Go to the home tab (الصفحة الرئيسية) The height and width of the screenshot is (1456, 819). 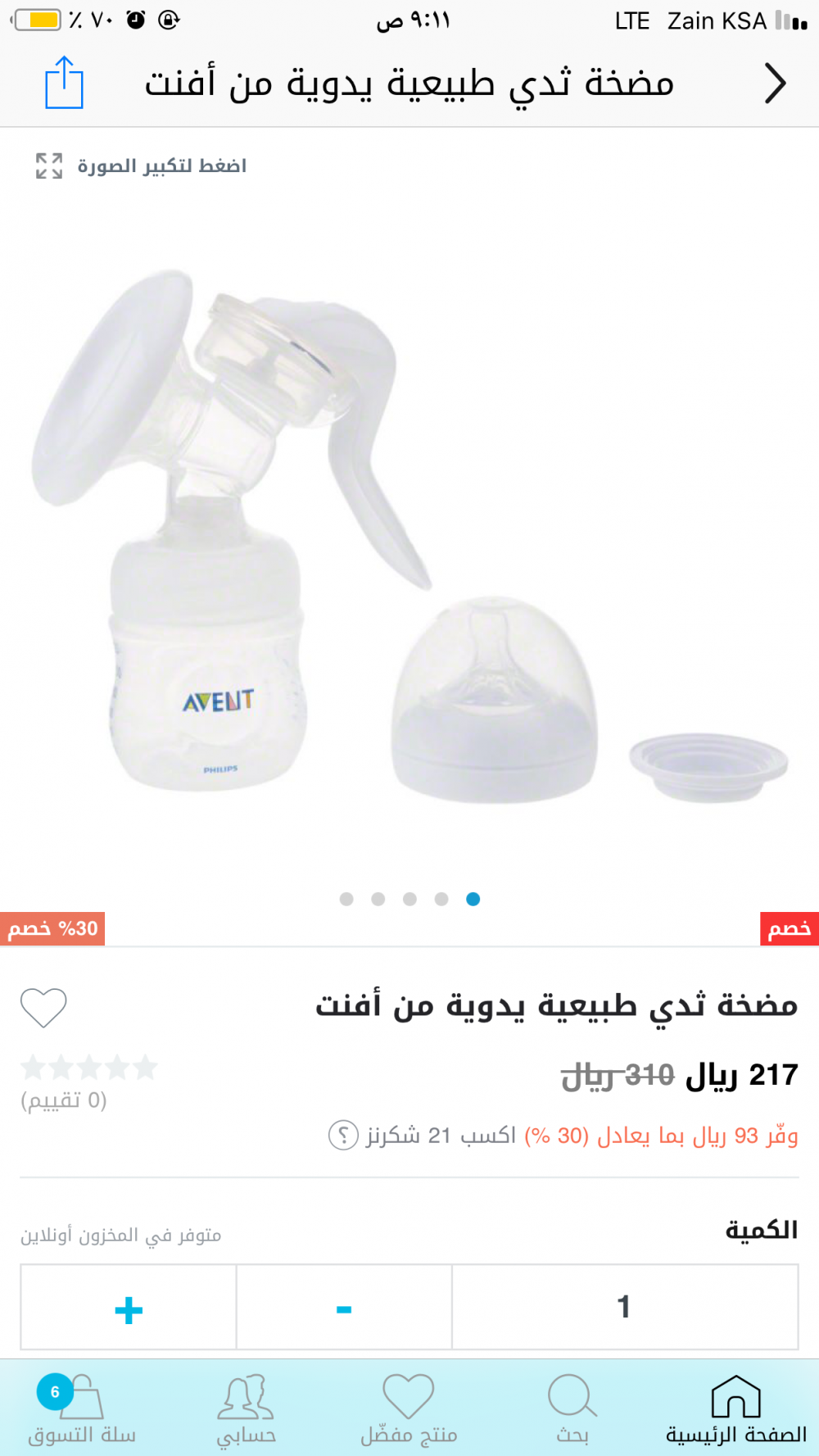coord(735,1409)
